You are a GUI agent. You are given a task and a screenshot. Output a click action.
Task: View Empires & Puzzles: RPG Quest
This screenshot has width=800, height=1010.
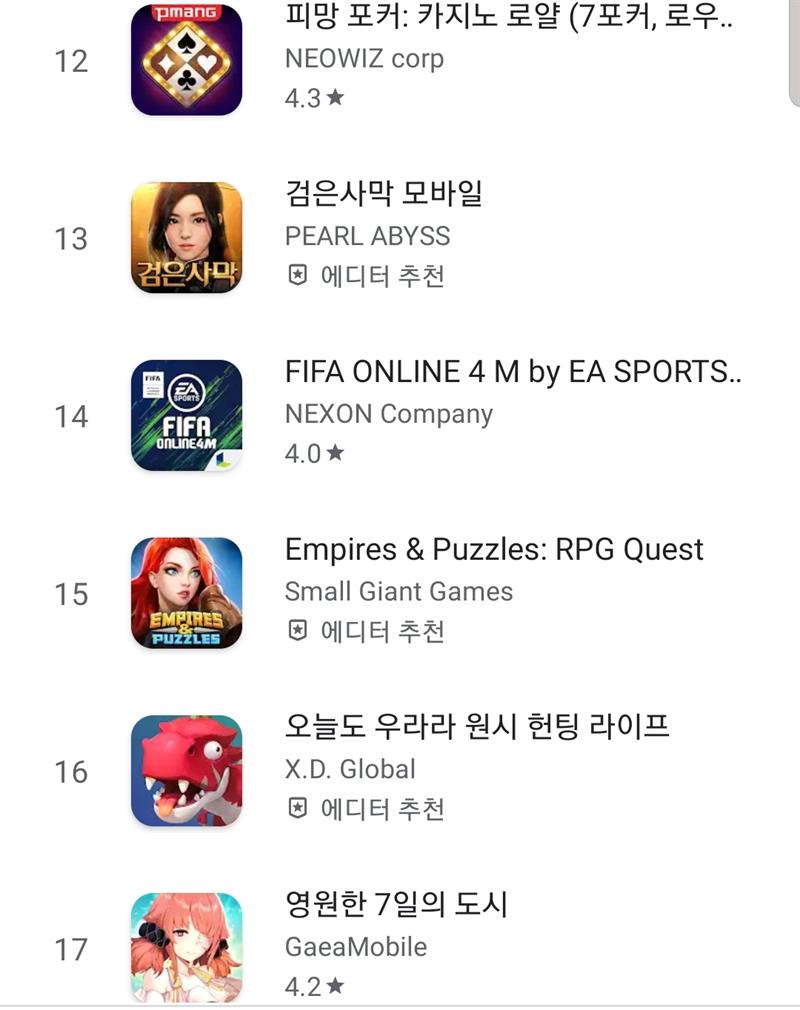[x=494, y=549]
